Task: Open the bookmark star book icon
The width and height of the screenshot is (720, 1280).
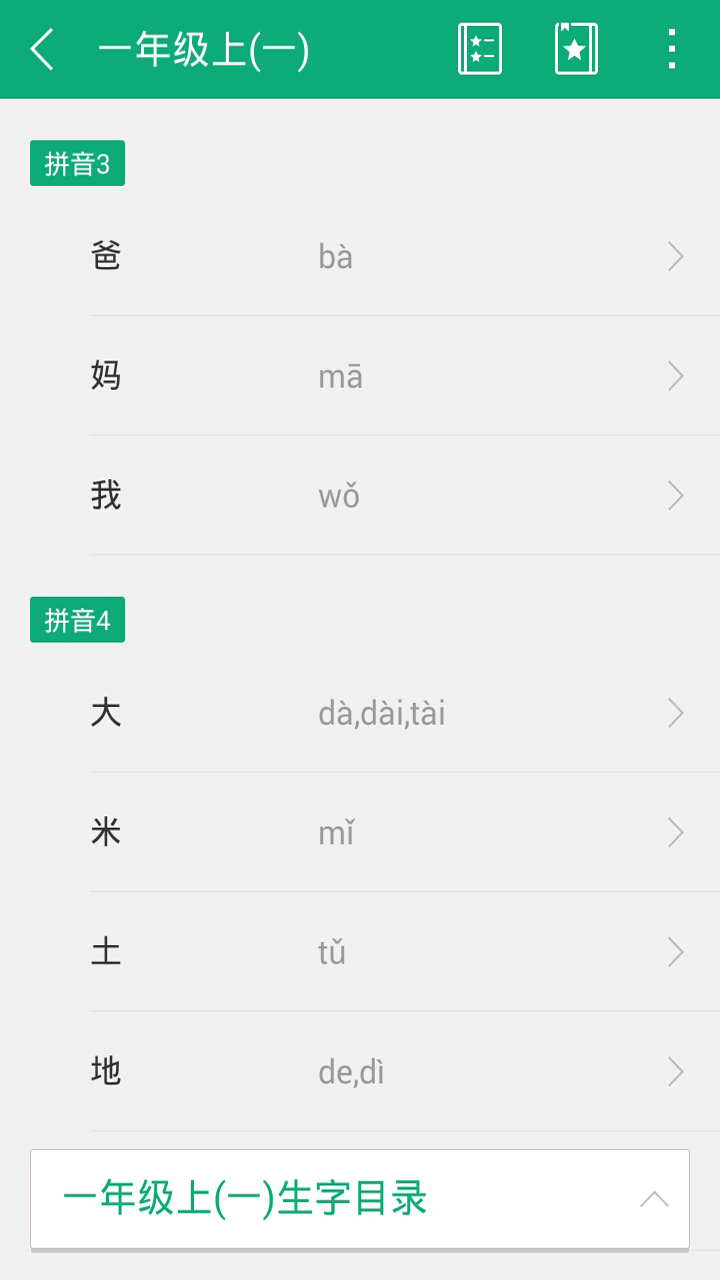Action: click(x=576, y=49)
